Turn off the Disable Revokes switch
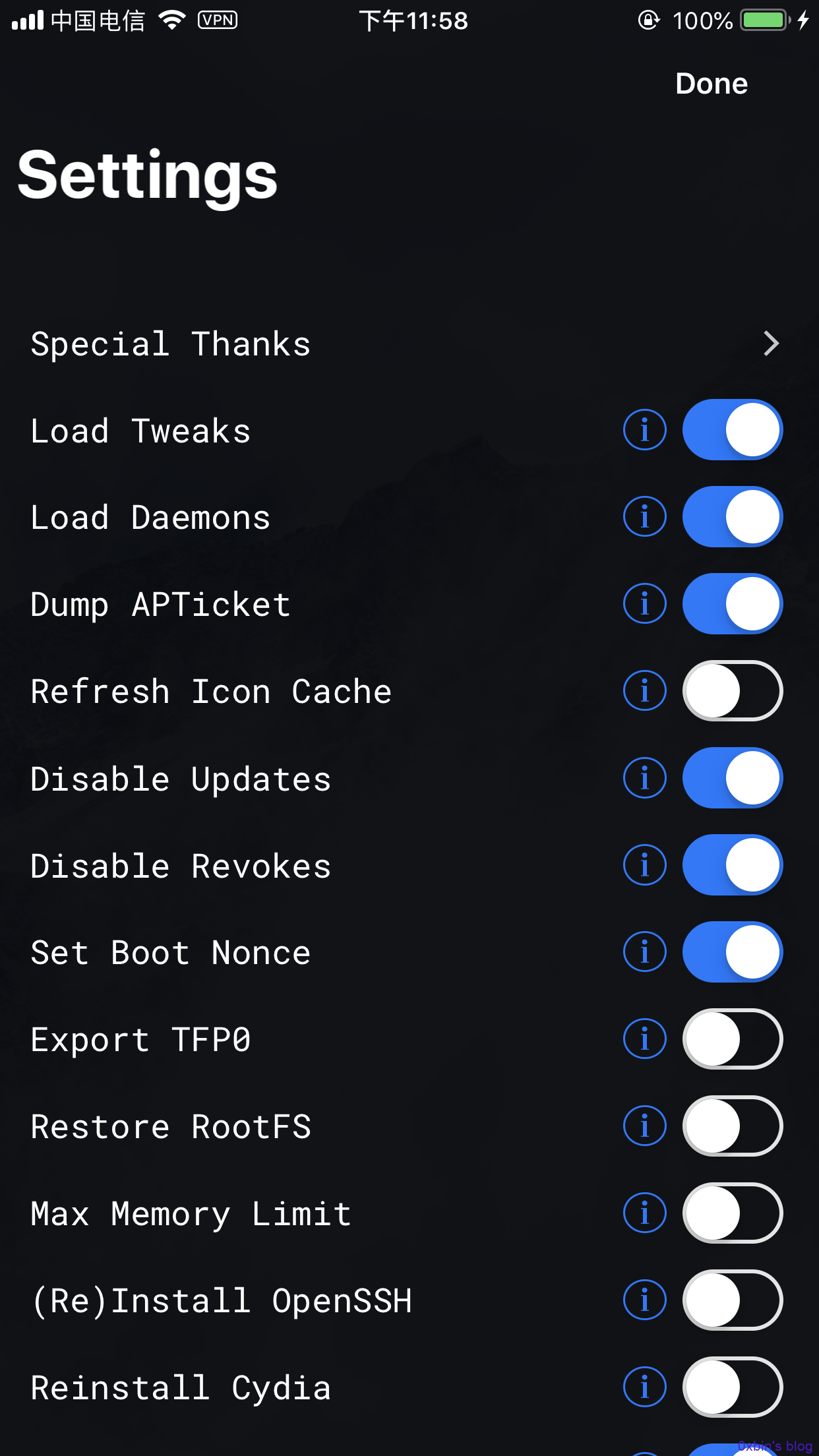Viewport: 819px width, 1456px height. pyautogui.click(x=732, y=865)
